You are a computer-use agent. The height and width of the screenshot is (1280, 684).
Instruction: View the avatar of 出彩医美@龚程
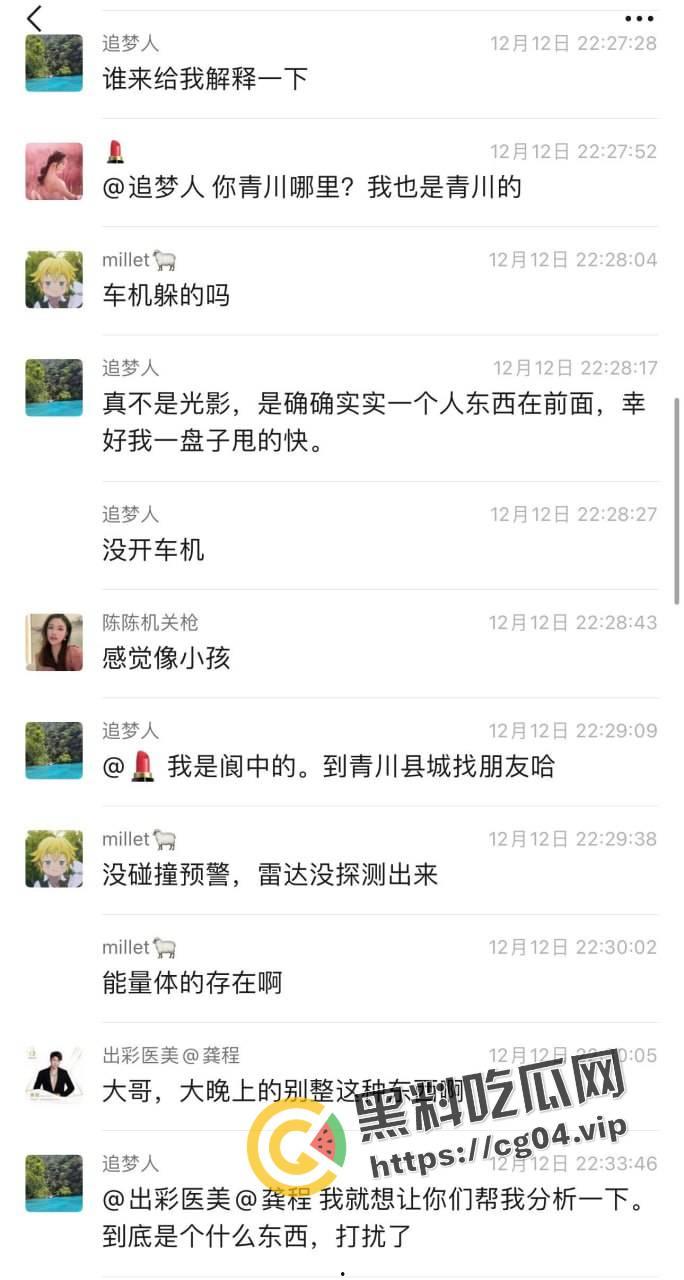(x=54, y=1075)
